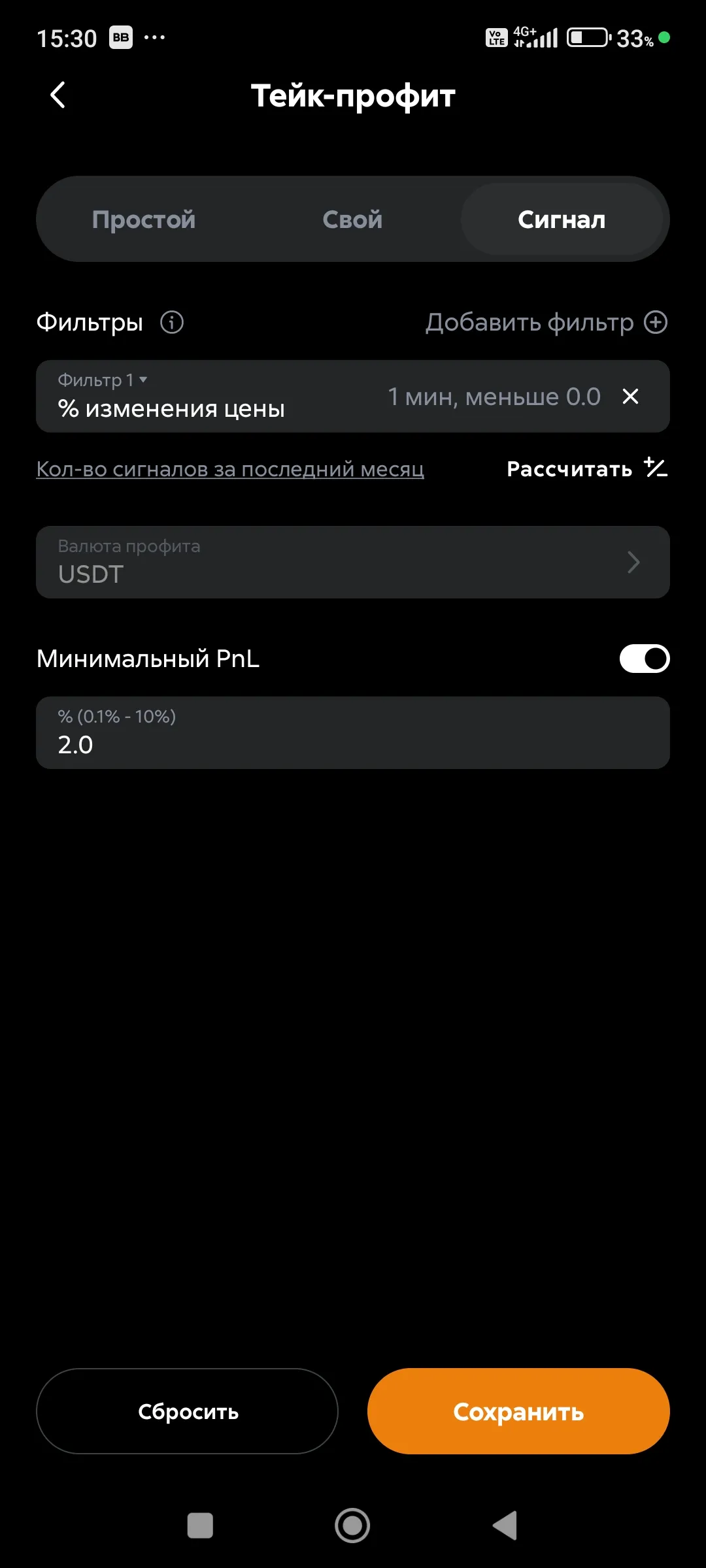Tap the back arrow to leave Тейк-профит
This screenshot has width=706, height=1568.
point(58,95)
